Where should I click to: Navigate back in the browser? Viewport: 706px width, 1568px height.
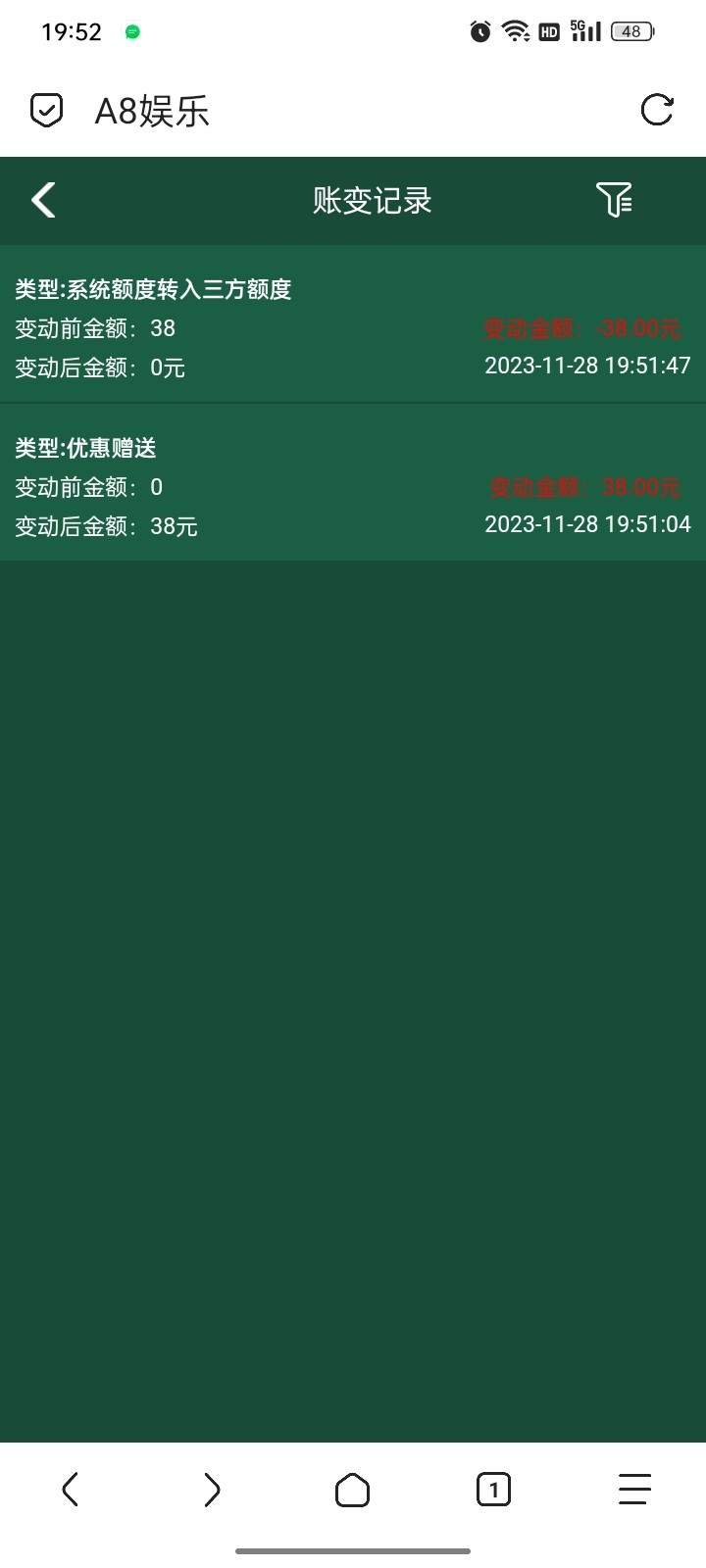(70, 1490)
